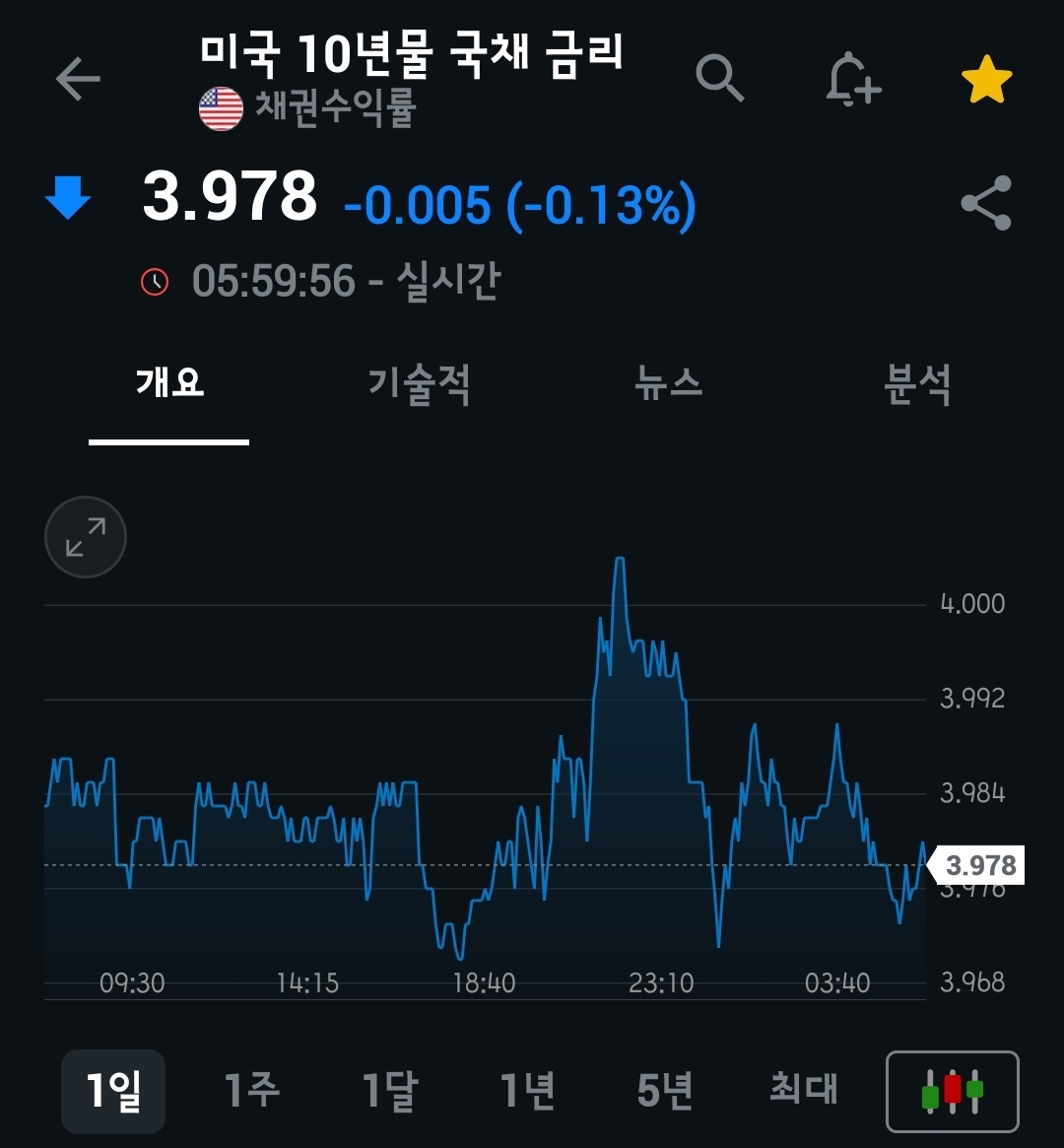Open the search magnifier
Viewport: 1064px width, 1148px height.
click(x=719, y=77)
